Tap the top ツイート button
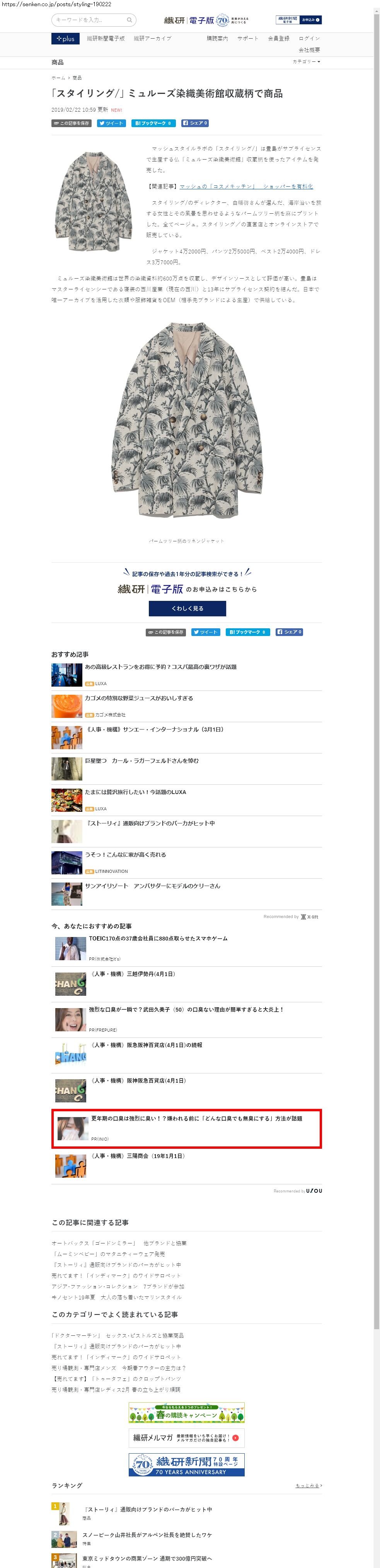The image size is (380, 1568). tap(111, 123)
